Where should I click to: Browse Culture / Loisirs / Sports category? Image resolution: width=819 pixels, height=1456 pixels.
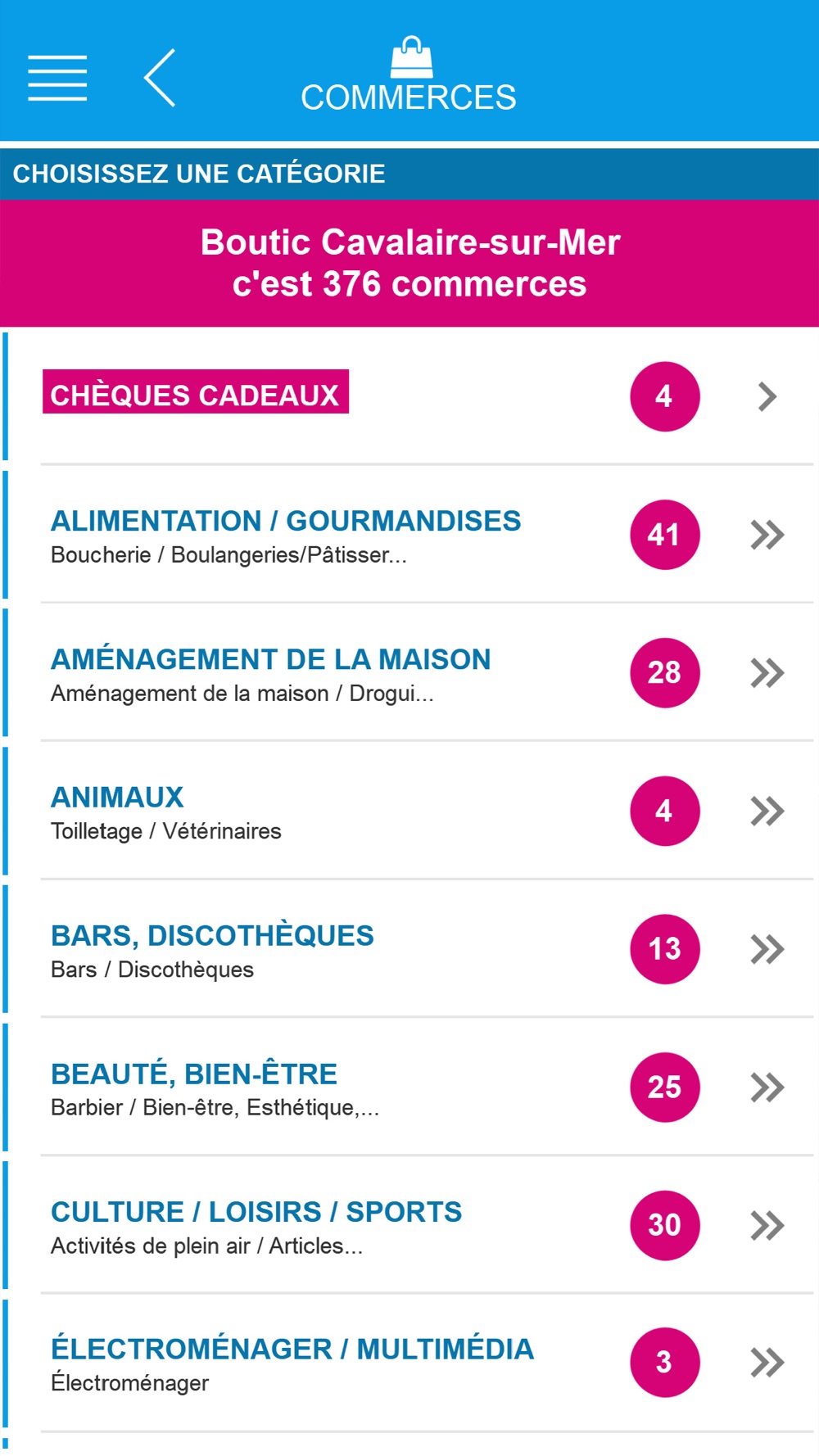tap(409, 1225)
